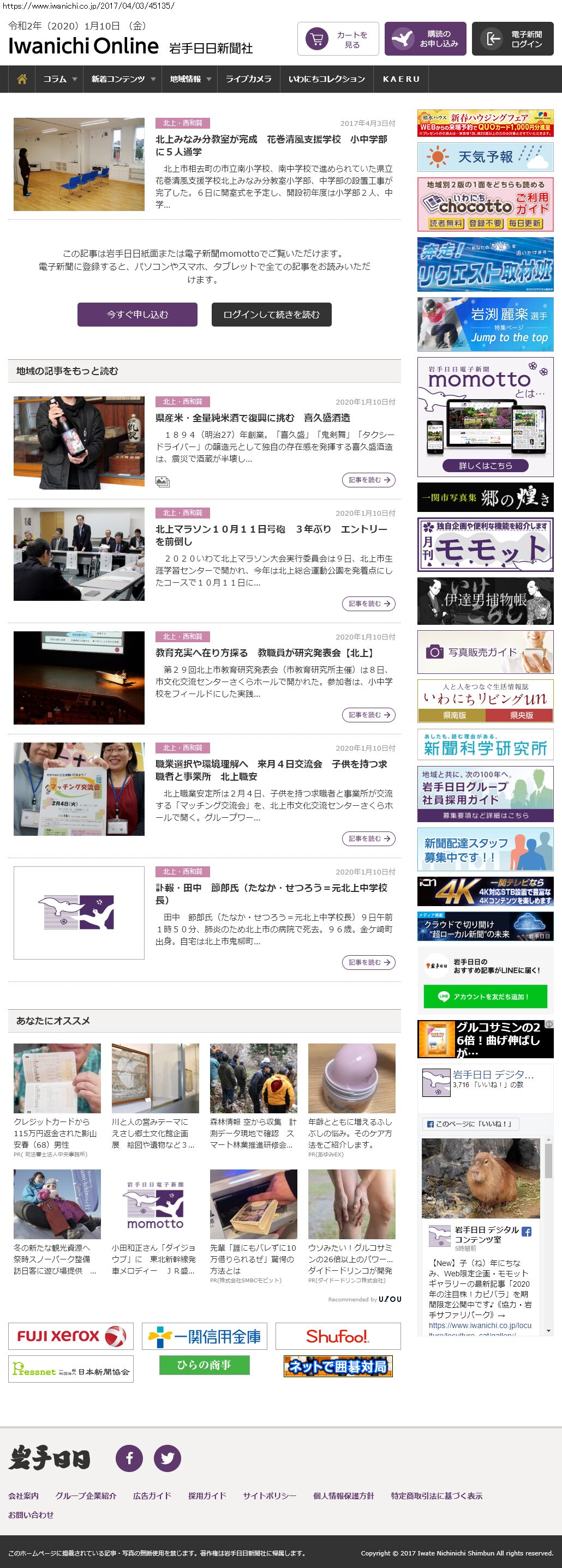Open いわにちコレクション page
This screenshot has width=562, height=1568.
326,79
